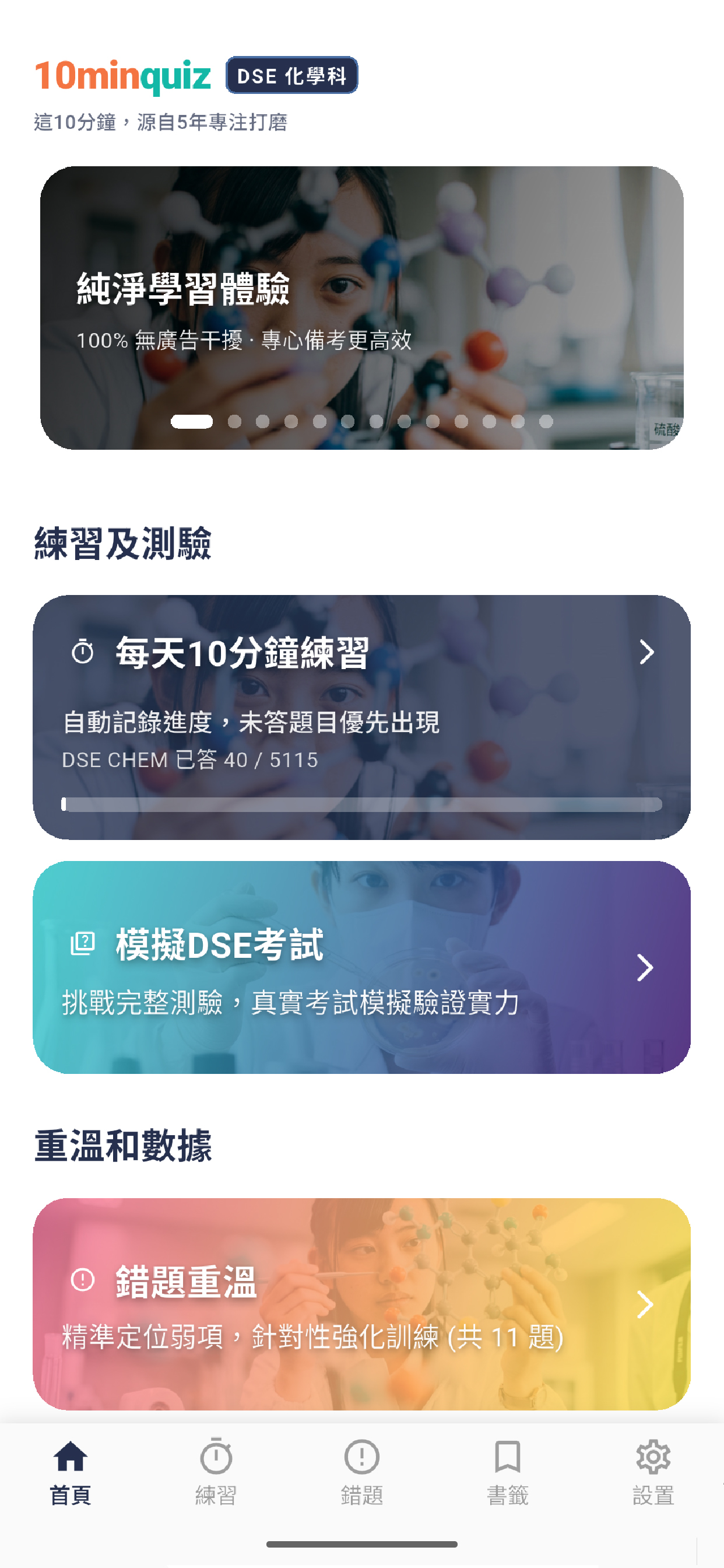
Task: Select the 首頁 home tab icon
Action: pos(71,1458)
